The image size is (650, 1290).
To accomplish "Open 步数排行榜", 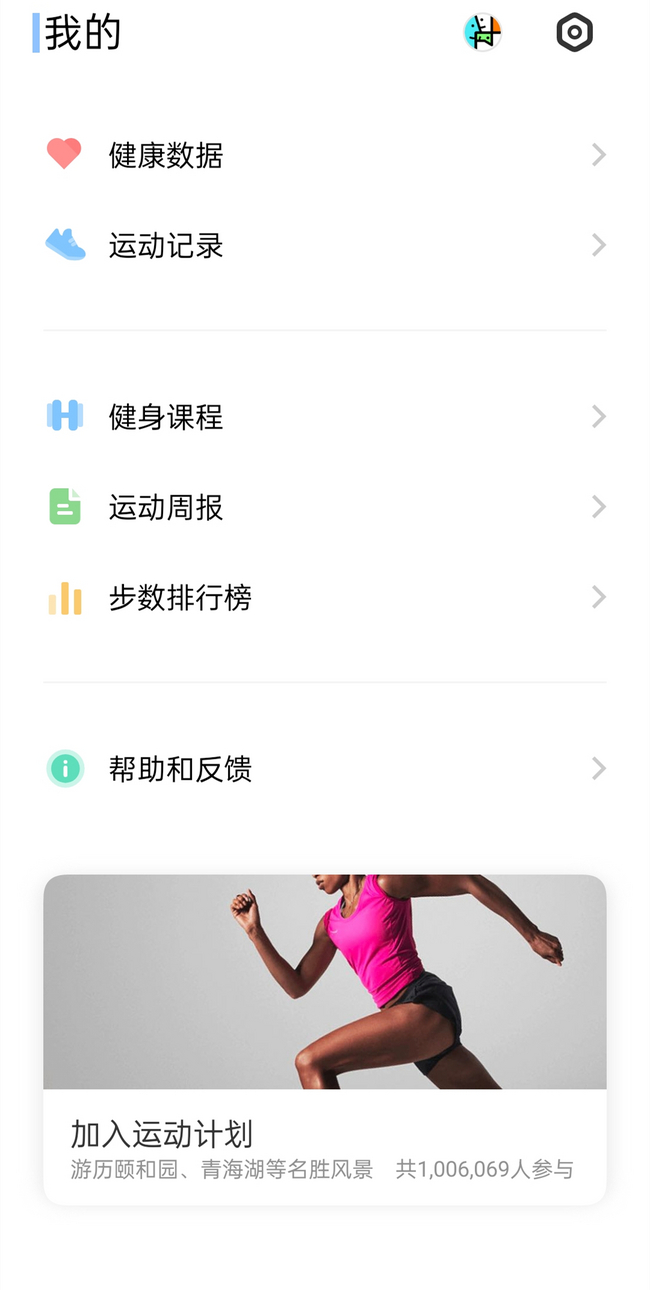I will click(x=325, y=597).
